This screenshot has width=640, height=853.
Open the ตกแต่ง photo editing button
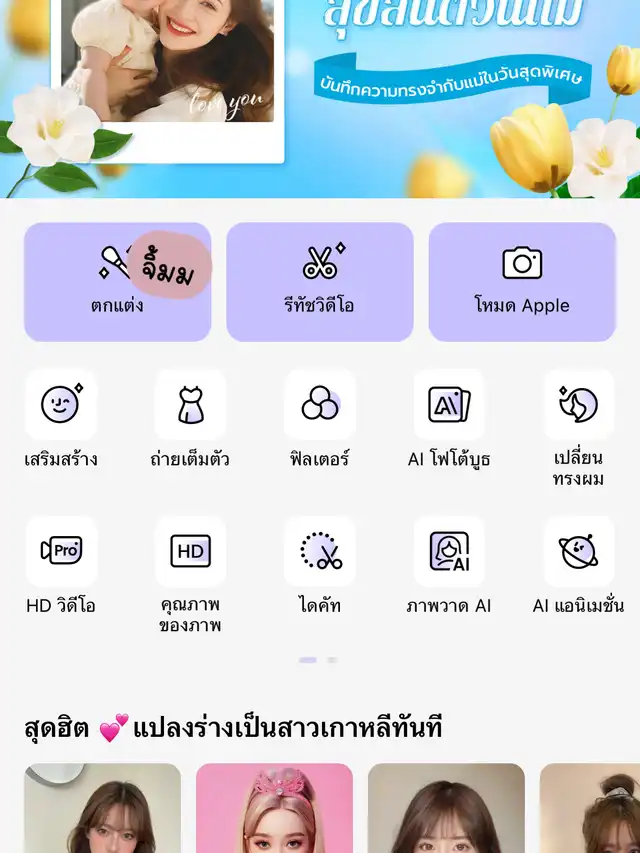click(x=117, y=282)
